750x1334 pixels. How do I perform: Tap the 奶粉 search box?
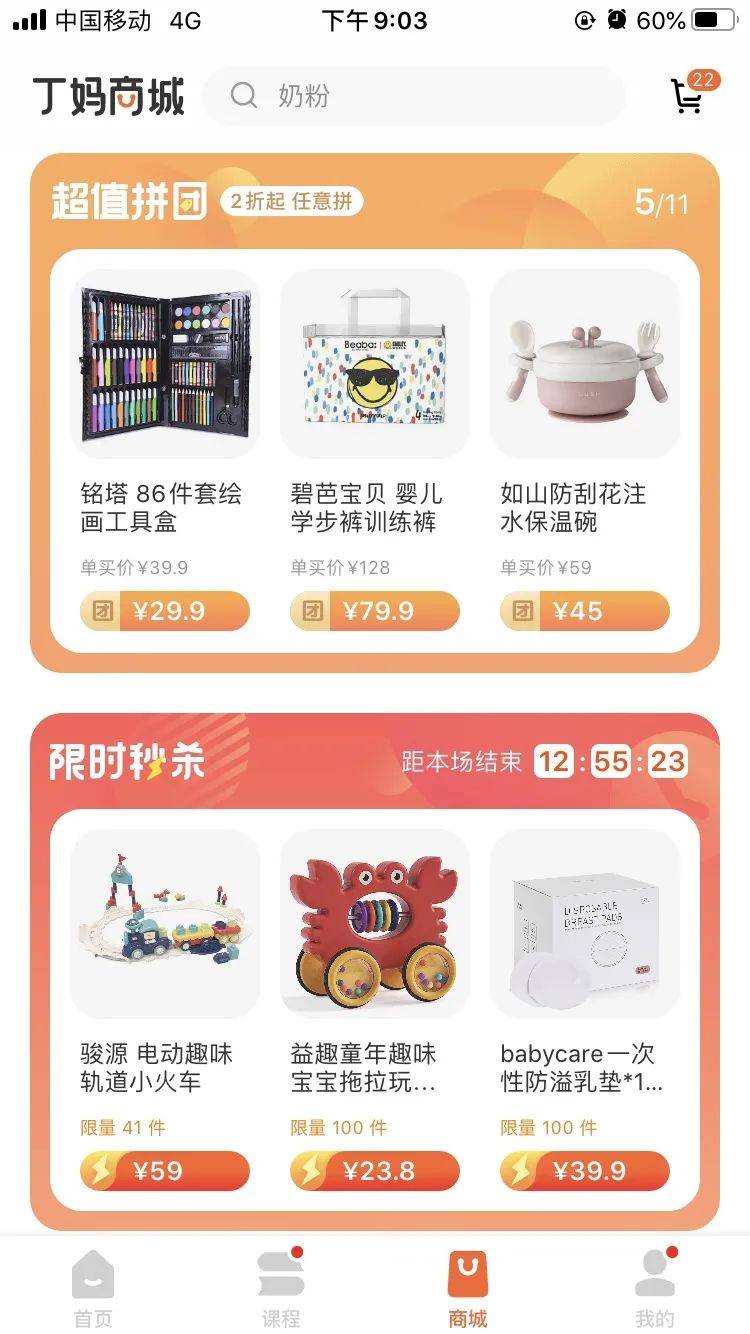click(x=414, y=96)
